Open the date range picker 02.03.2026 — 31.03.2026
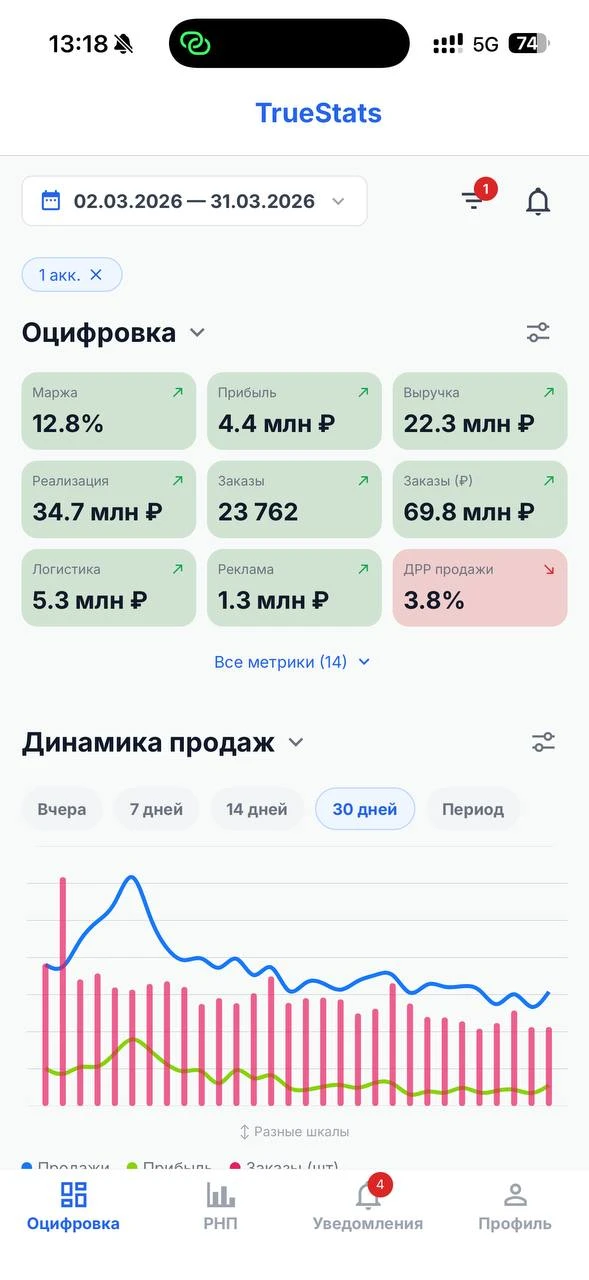 coord(195,201)
